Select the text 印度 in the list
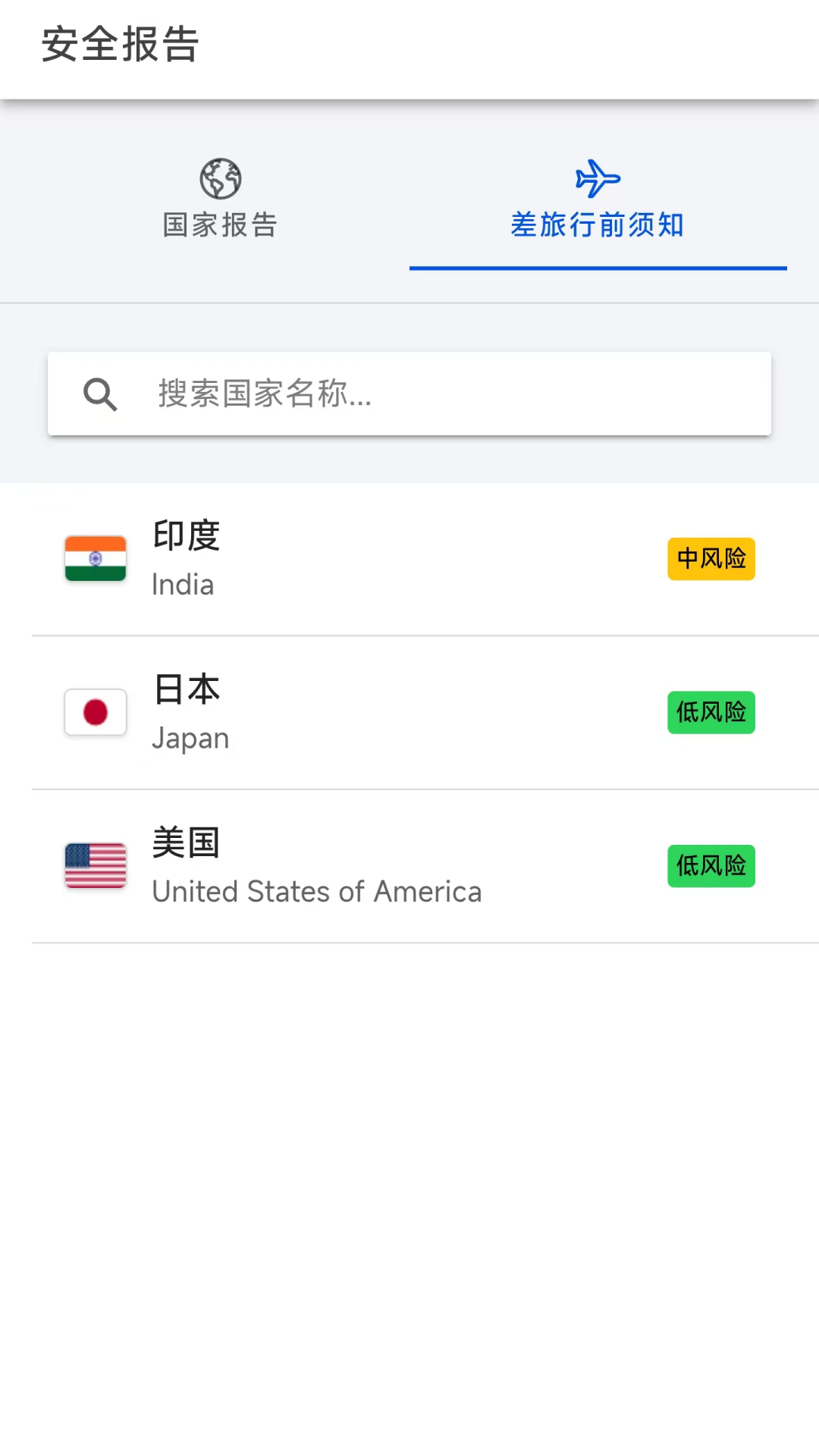 click(x=185, y=535)
